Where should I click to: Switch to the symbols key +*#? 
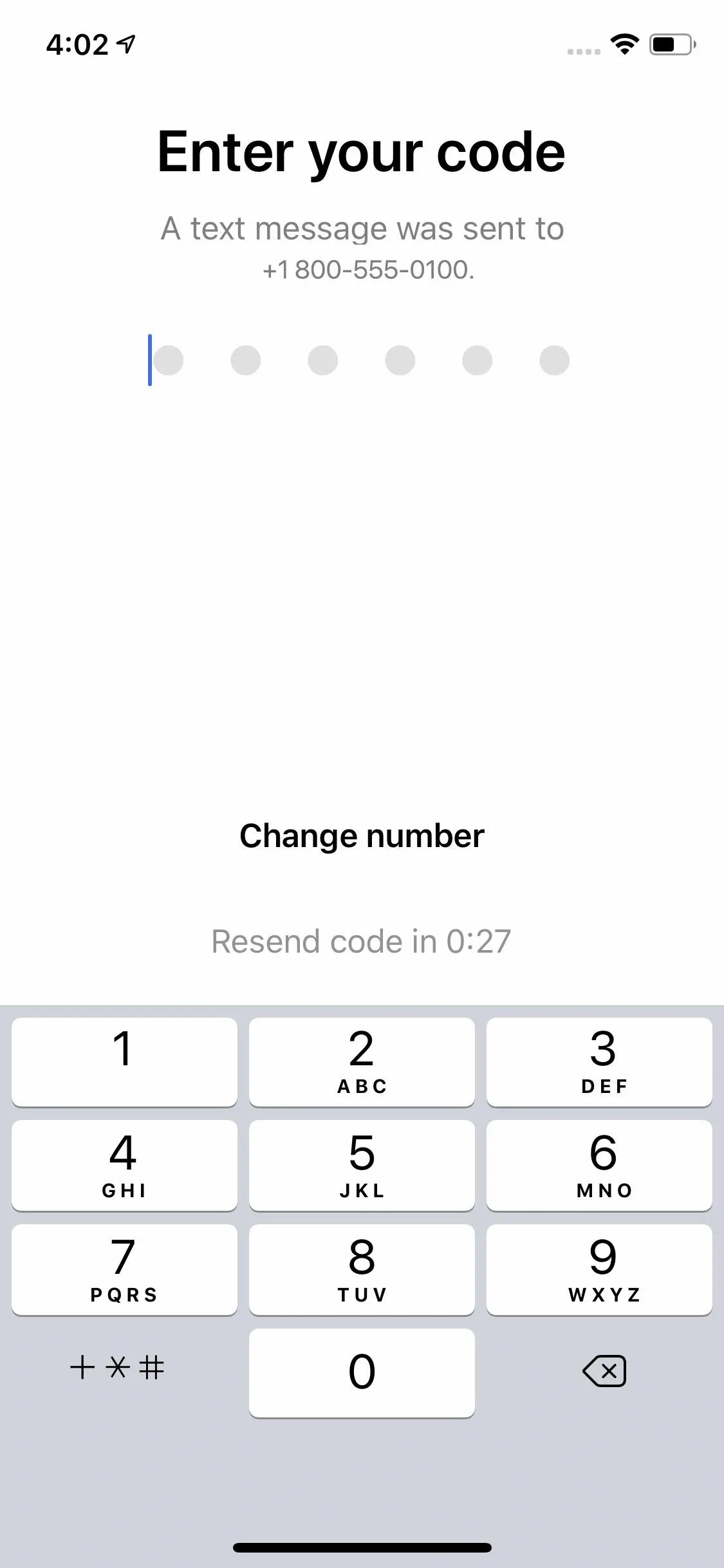117,1367
